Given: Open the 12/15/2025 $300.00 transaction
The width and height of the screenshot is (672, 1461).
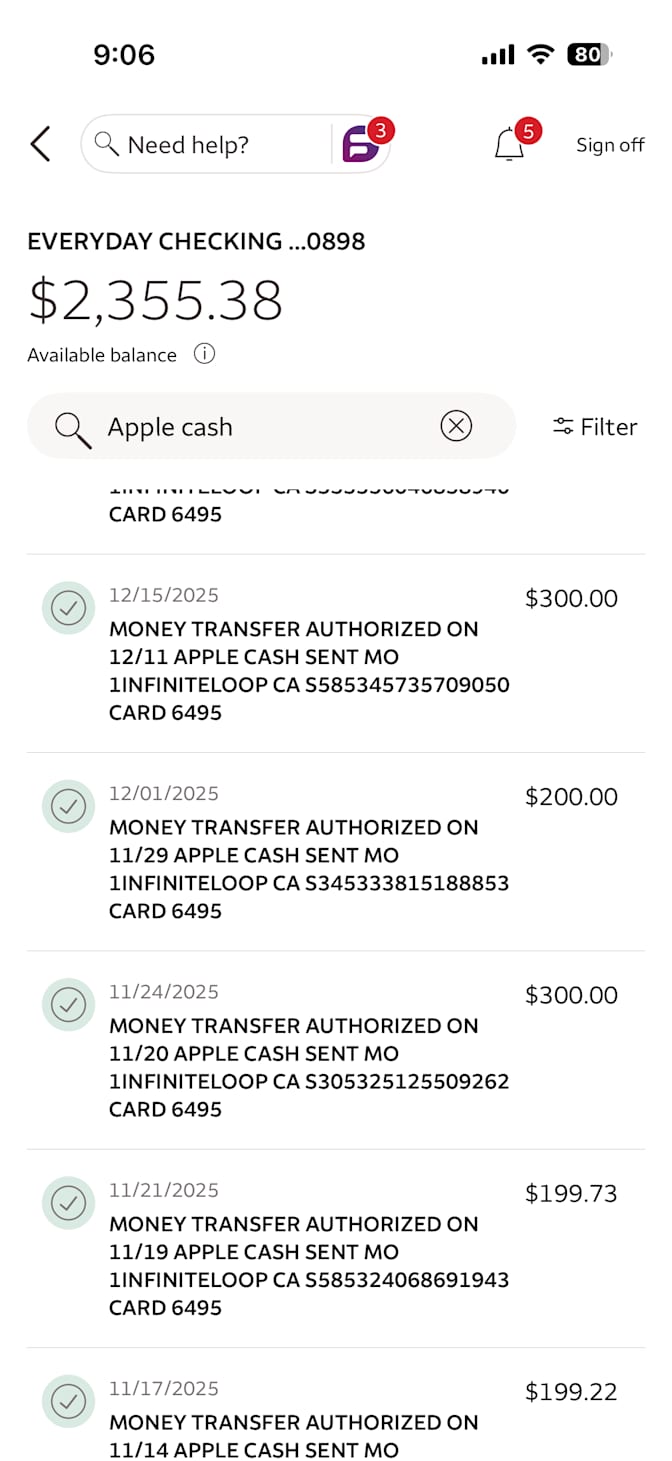Looking at the screenshot, I should coord(336,654).
